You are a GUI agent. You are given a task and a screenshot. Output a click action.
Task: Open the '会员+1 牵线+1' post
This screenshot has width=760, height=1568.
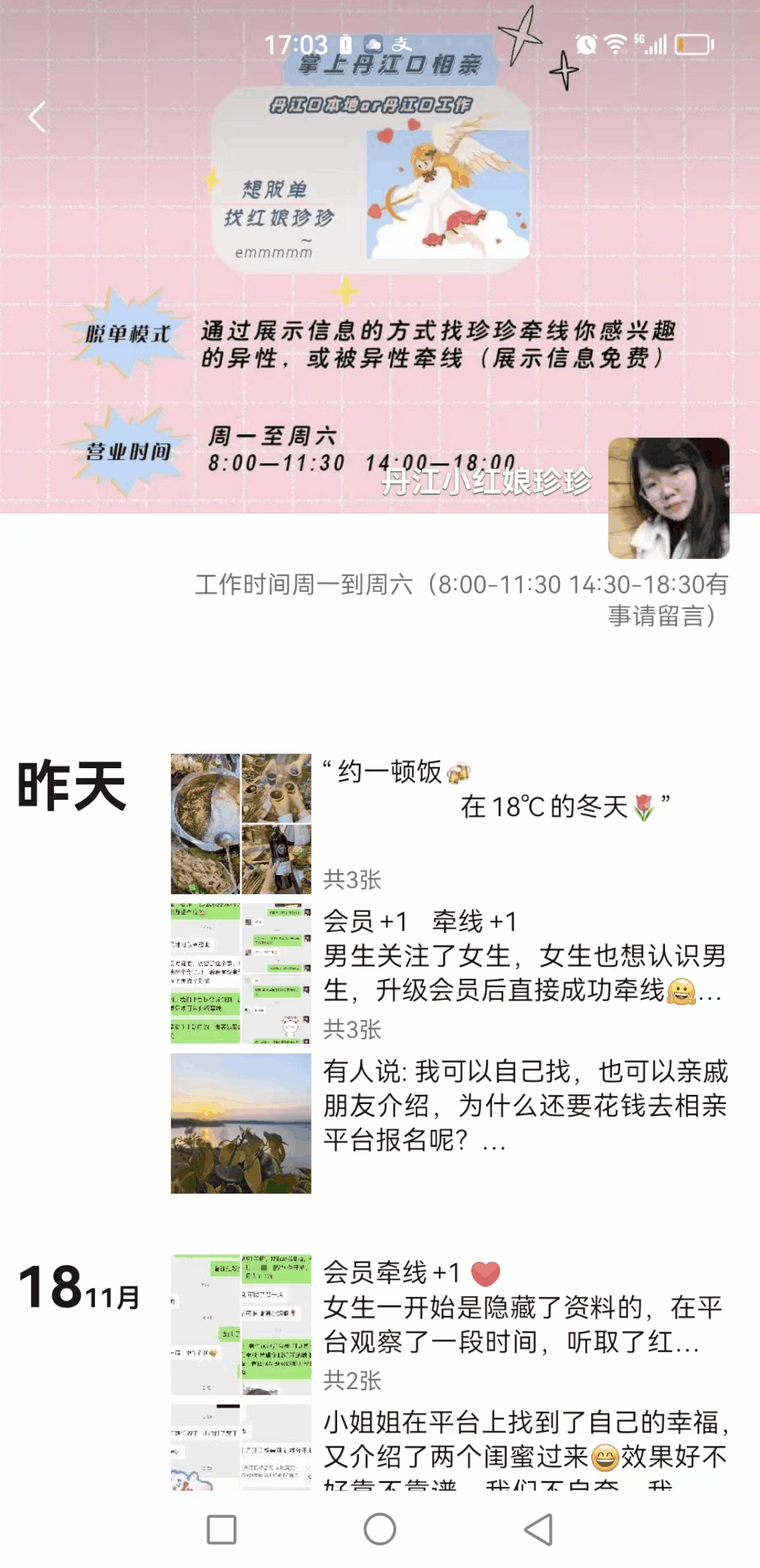450,973
